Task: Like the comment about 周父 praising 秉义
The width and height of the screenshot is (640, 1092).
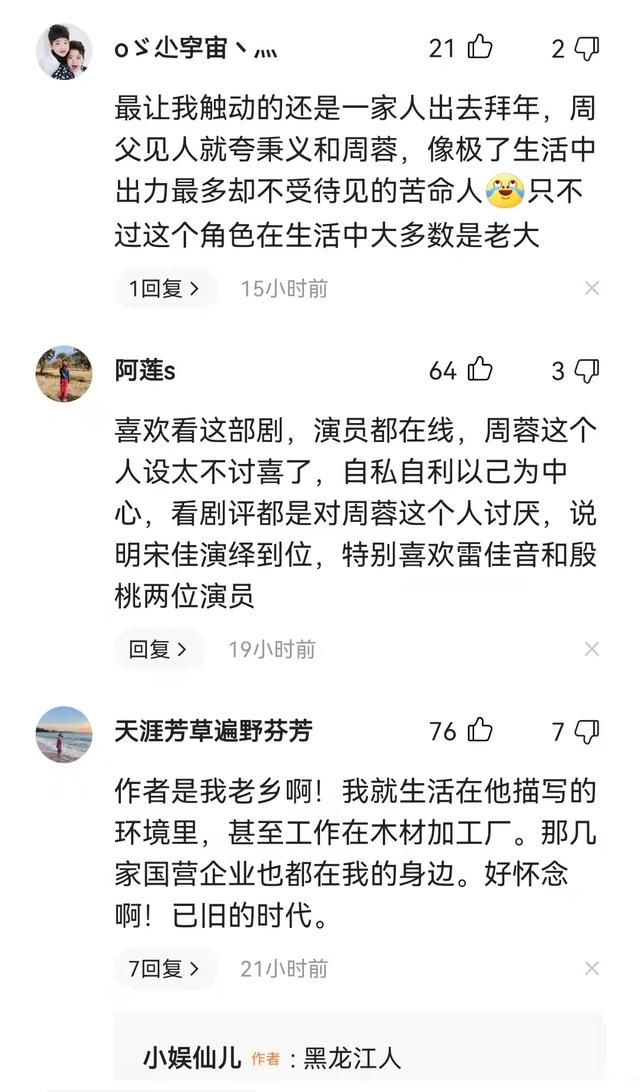Action: [479, 47]
